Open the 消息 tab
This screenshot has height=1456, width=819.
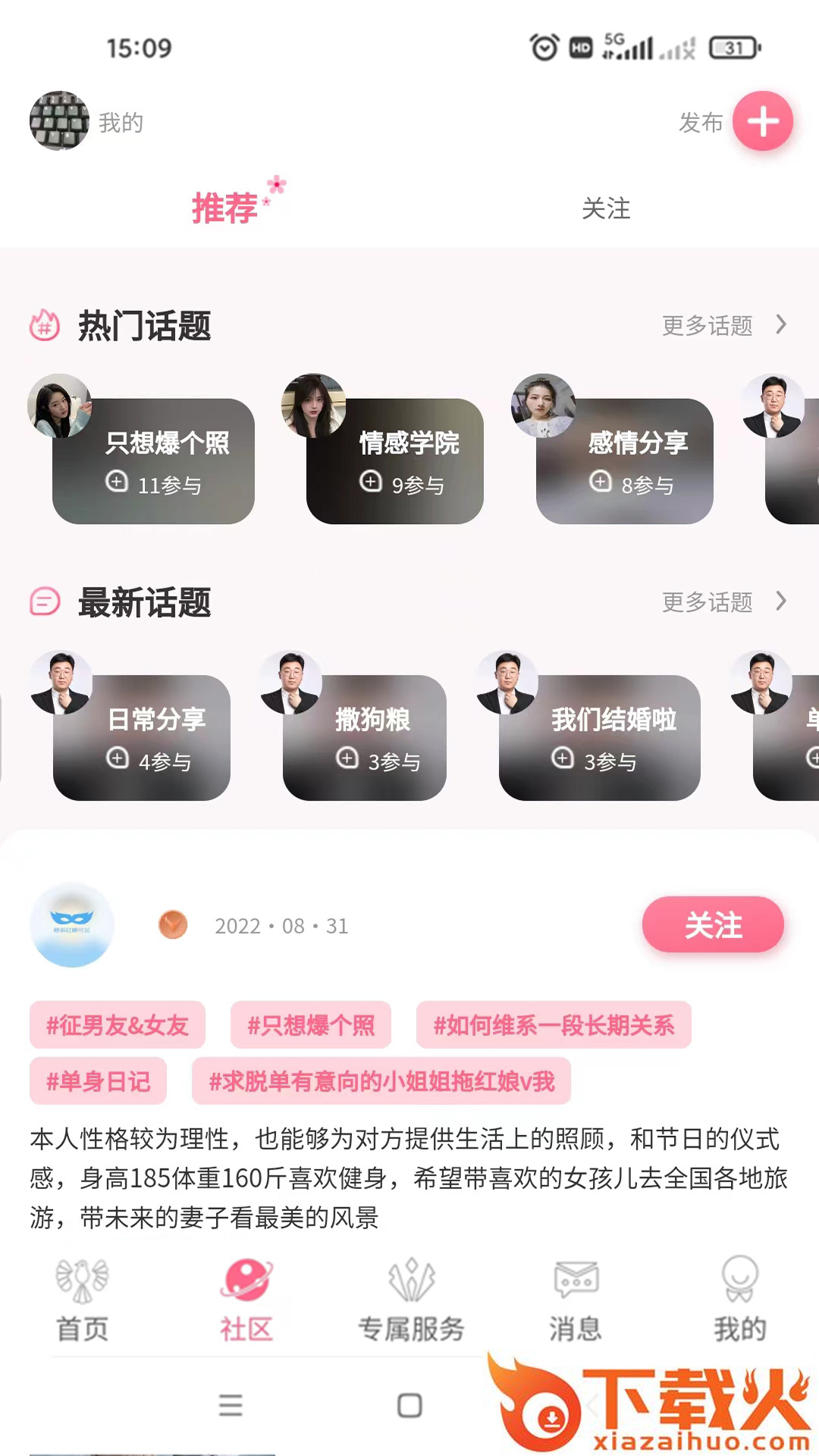(x=576, y=1299)
